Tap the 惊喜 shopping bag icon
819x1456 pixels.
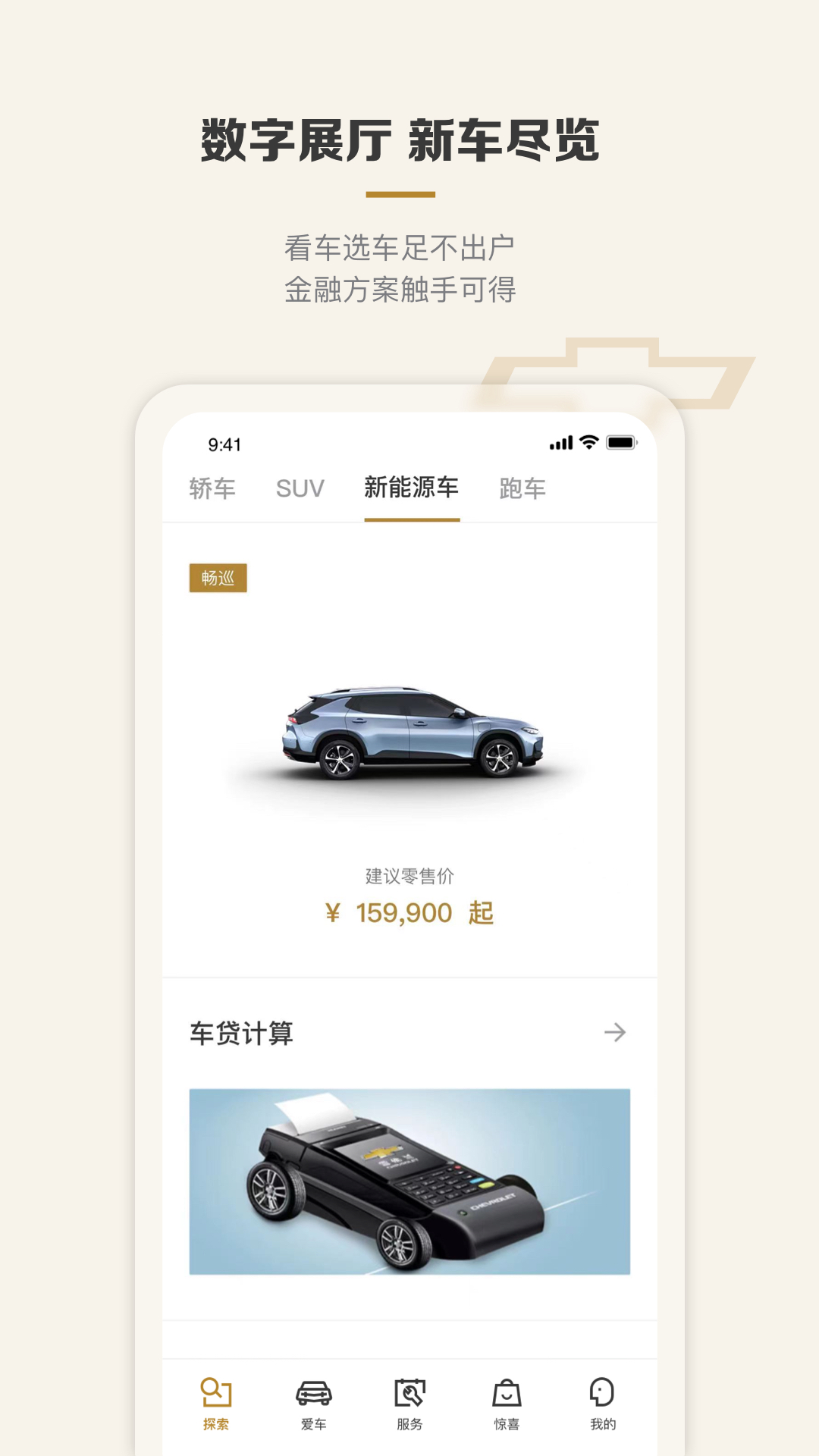pos(504,1395)
